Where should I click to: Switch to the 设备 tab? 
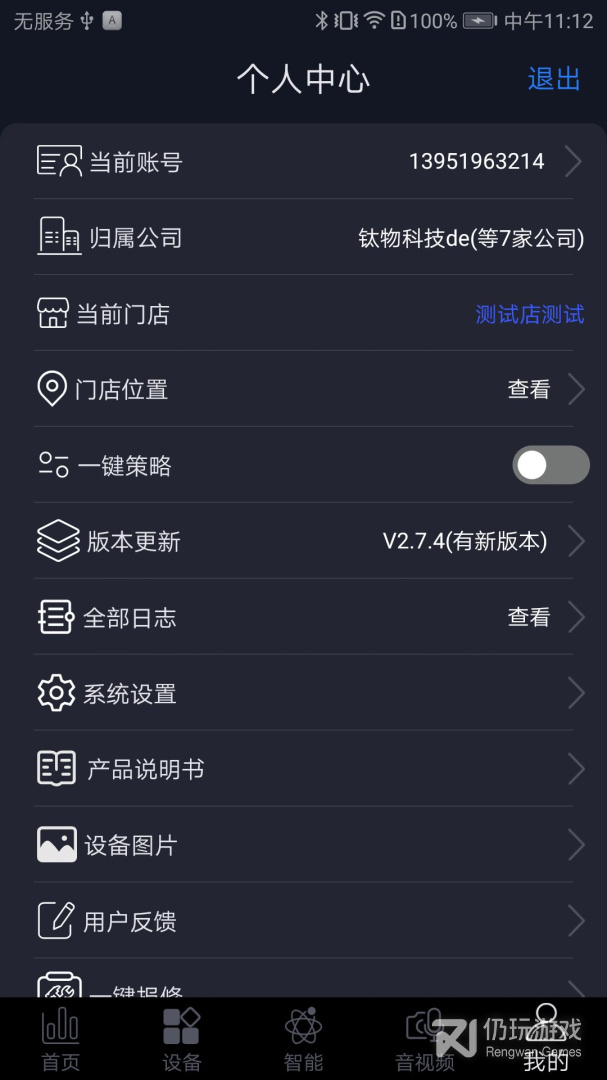(x=182, y=1040)
